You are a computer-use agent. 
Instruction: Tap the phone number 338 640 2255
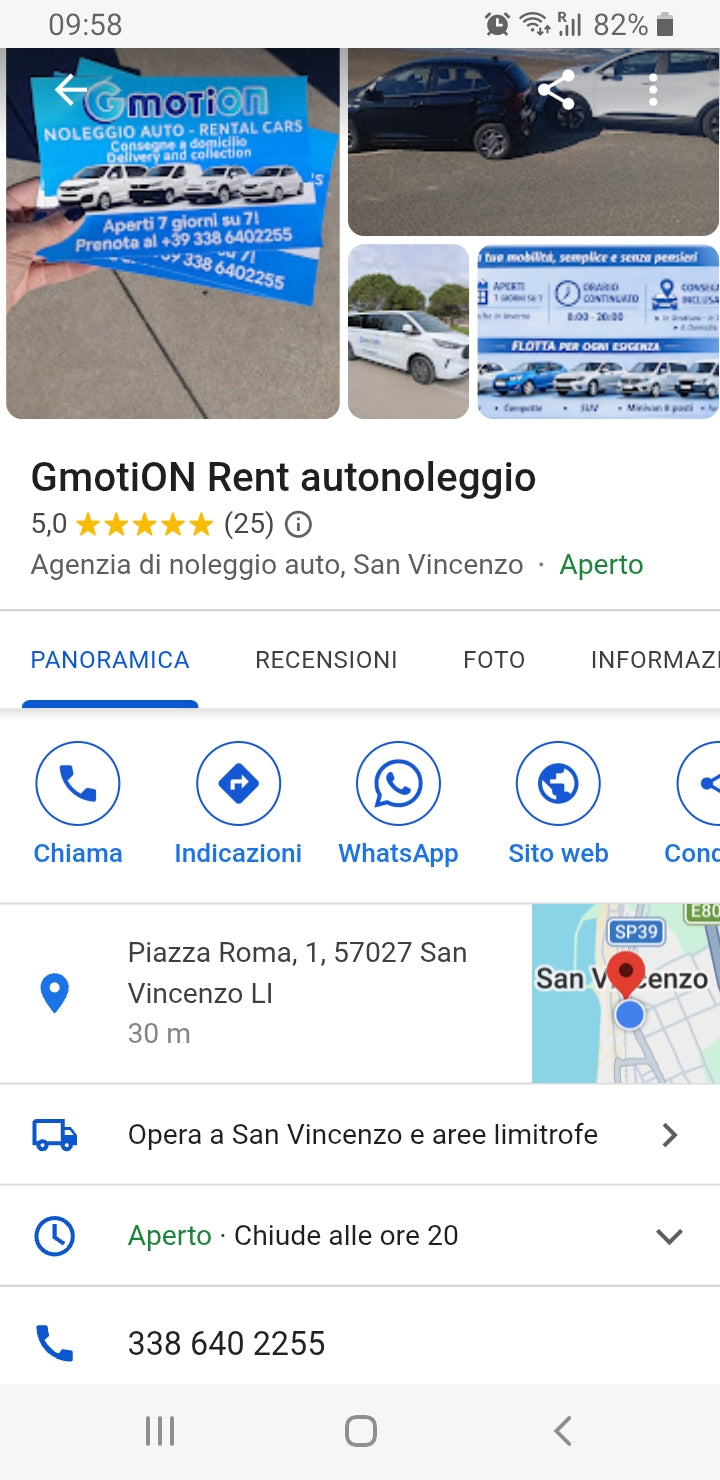pyautogui.click(x=227, y=1343)
